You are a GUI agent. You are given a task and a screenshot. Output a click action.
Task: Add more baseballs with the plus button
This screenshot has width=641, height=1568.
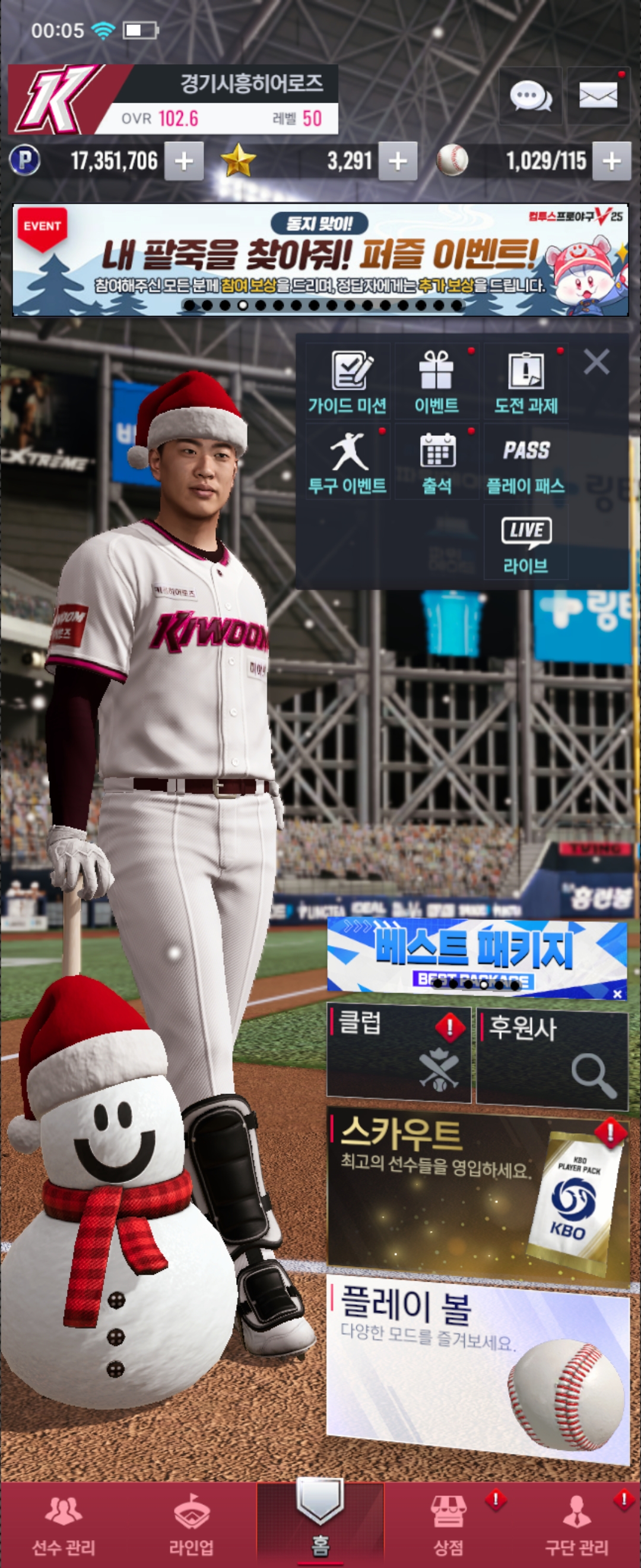[611, 162]
